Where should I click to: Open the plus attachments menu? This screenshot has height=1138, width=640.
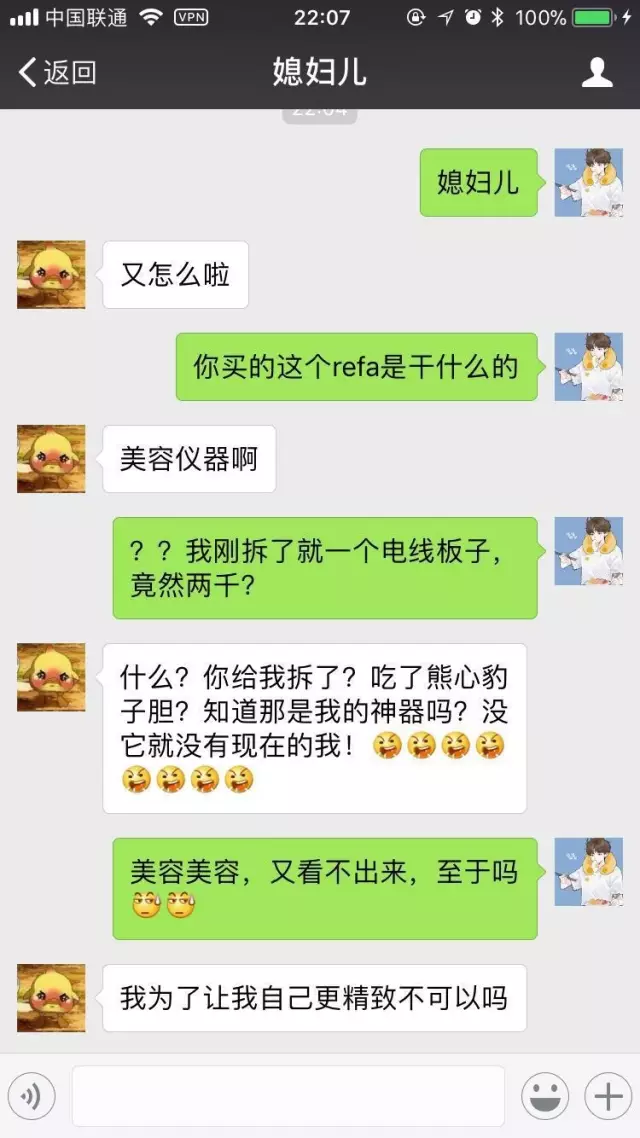tap(608, 1097)
